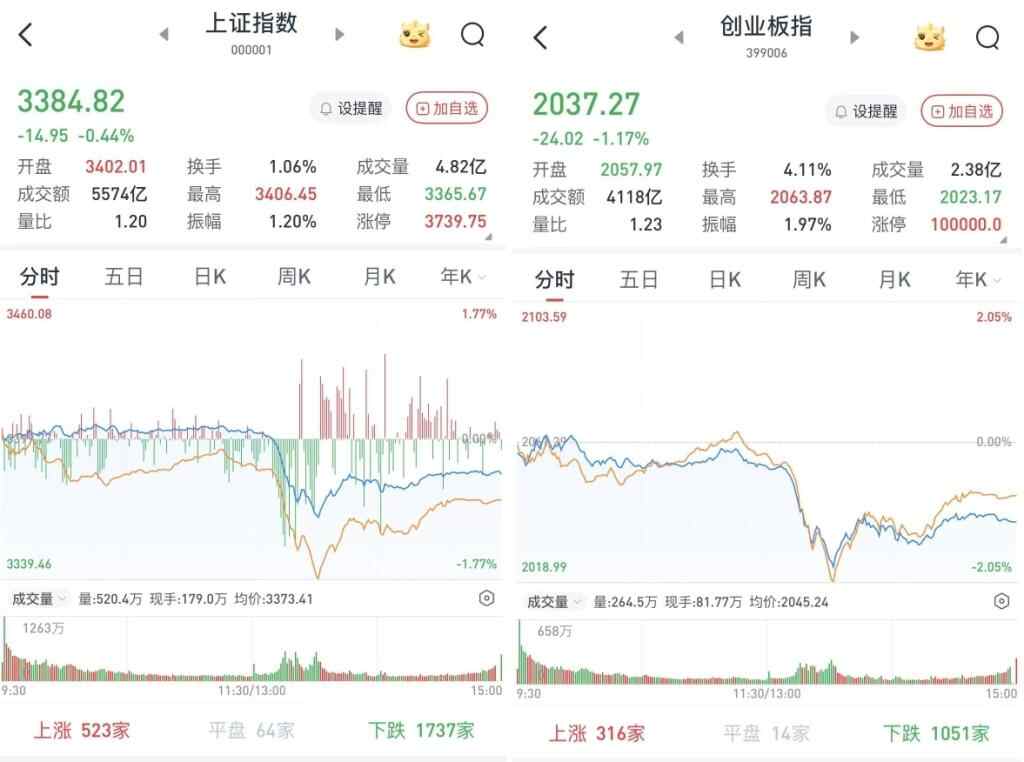The height and width of the screenshot is (762, 1024).
Task: Set a price reminder for 创业板指
Action: pos(866,111)
